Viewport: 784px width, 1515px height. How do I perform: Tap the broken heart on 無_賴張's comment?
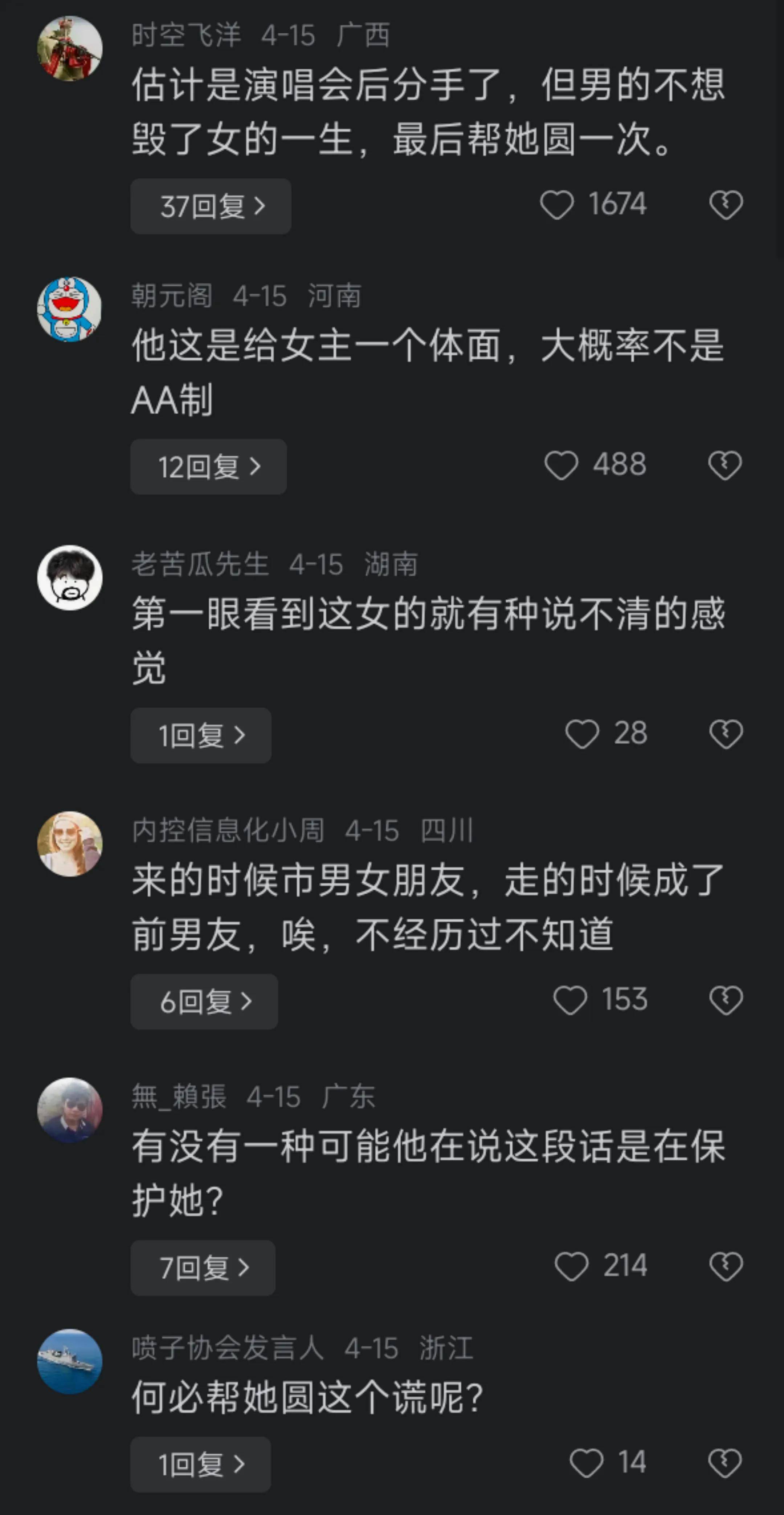(x=724, y=1265)
